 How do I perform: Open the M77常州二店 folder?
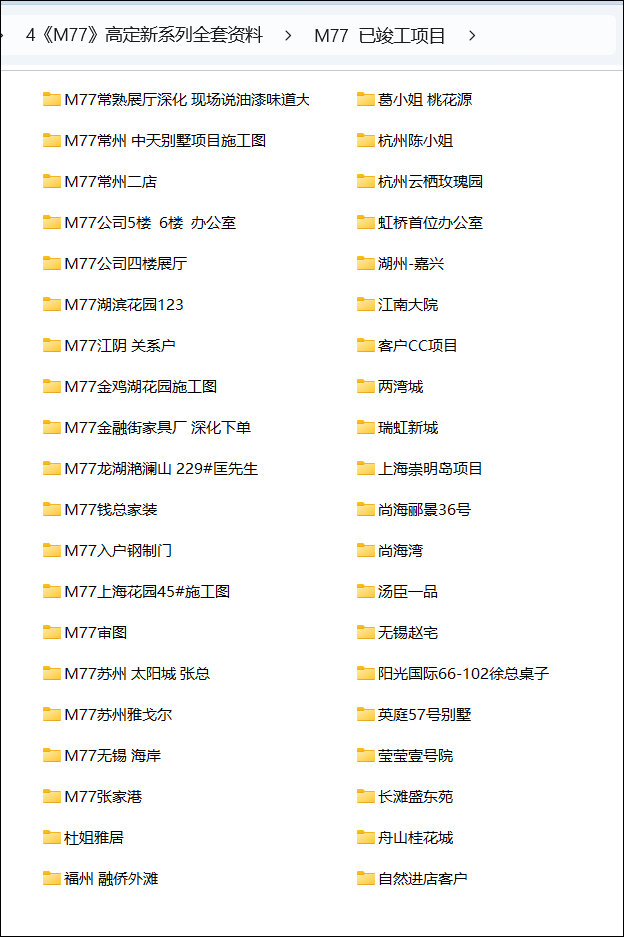(x=110, y=182)
